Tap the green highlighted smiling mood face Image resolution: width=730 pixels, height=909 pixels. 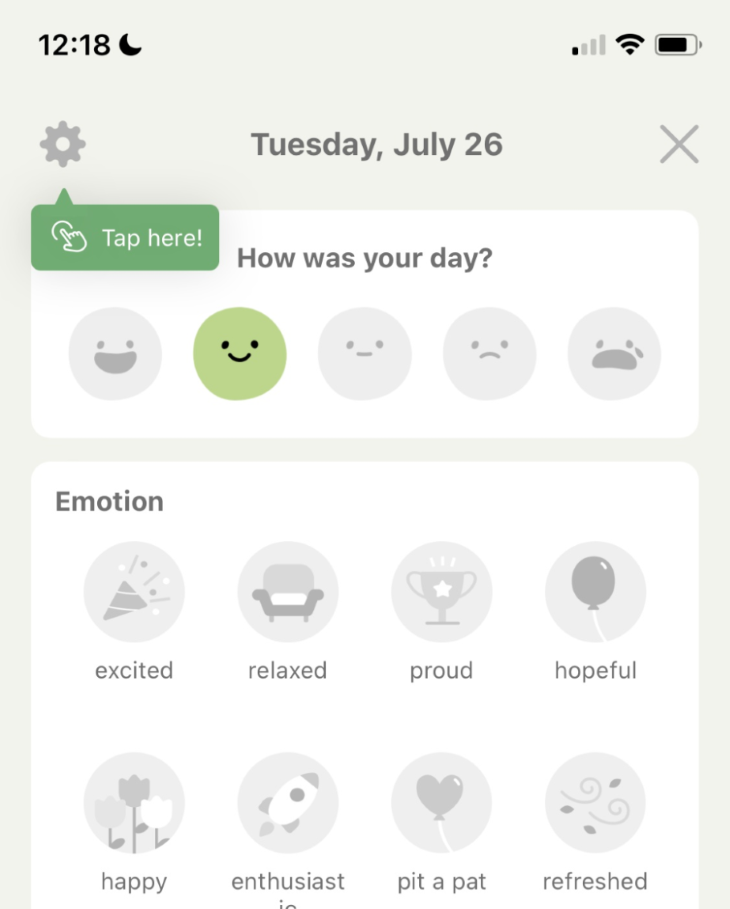tap(239, 353)
